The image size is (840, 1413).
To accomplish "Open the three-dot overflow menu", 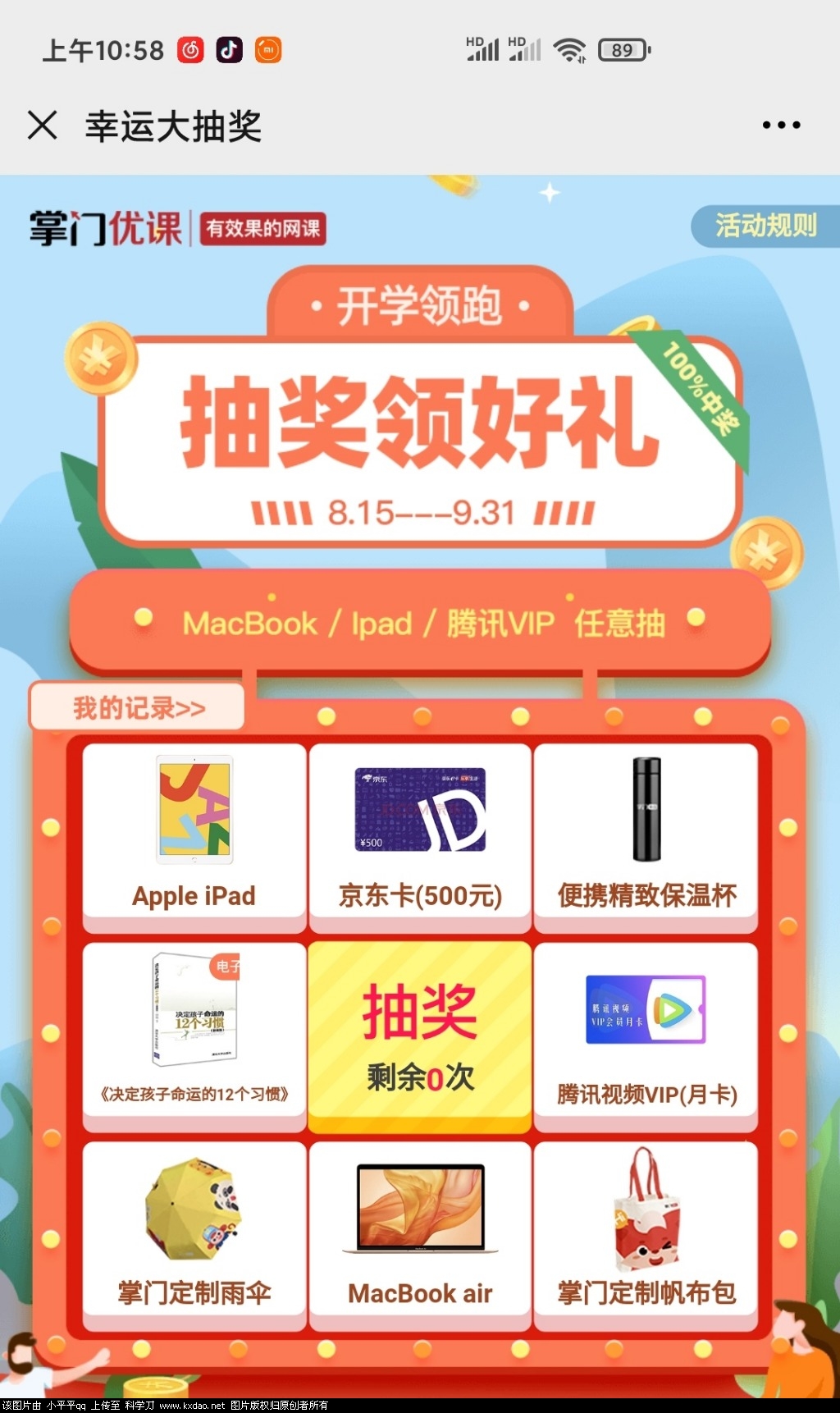I will tap(781, 126).
